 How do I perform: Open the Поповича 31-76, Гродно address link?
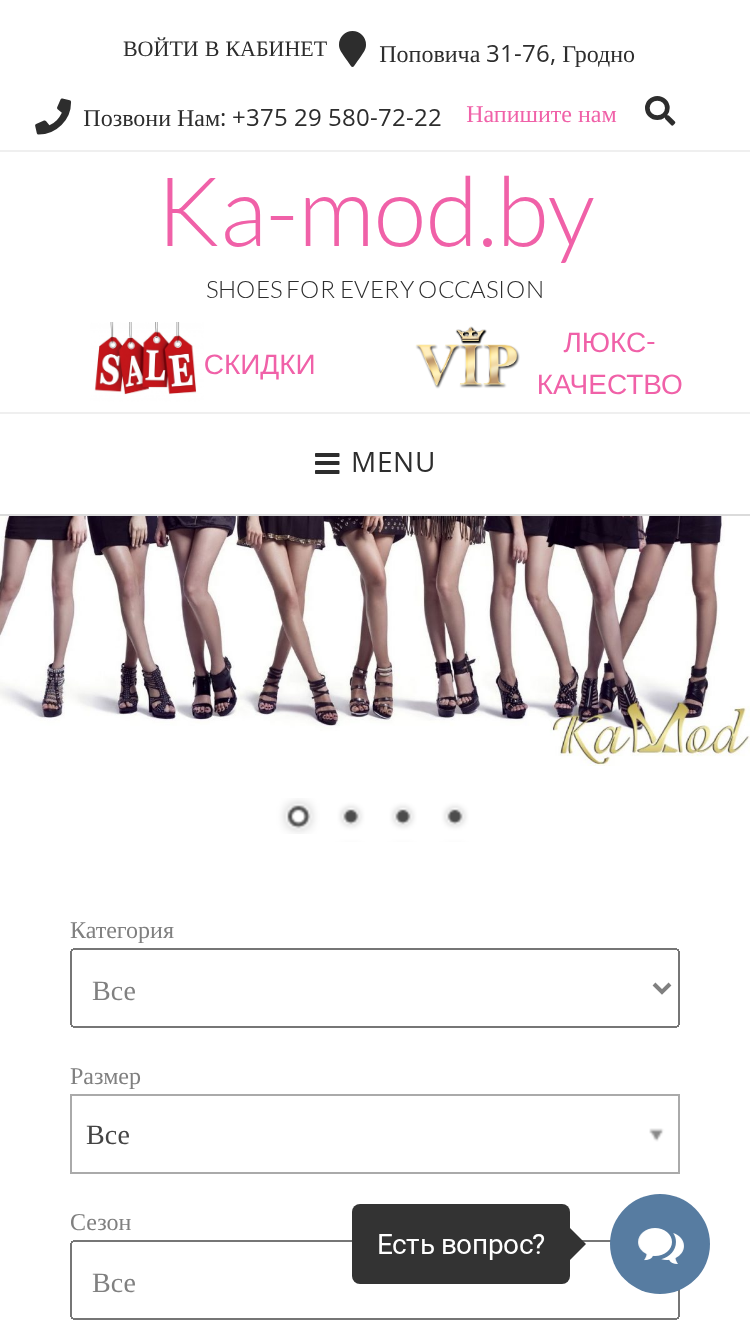click(x=506, y=54)
